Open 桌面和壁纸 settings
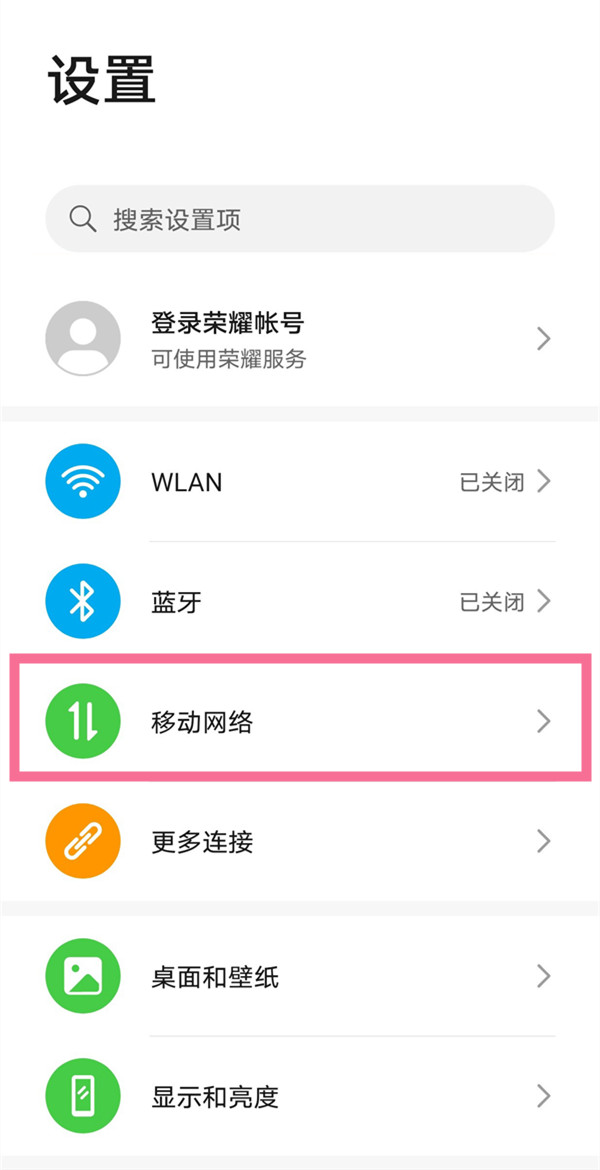Screen dimensions: 600x1170 300,977
